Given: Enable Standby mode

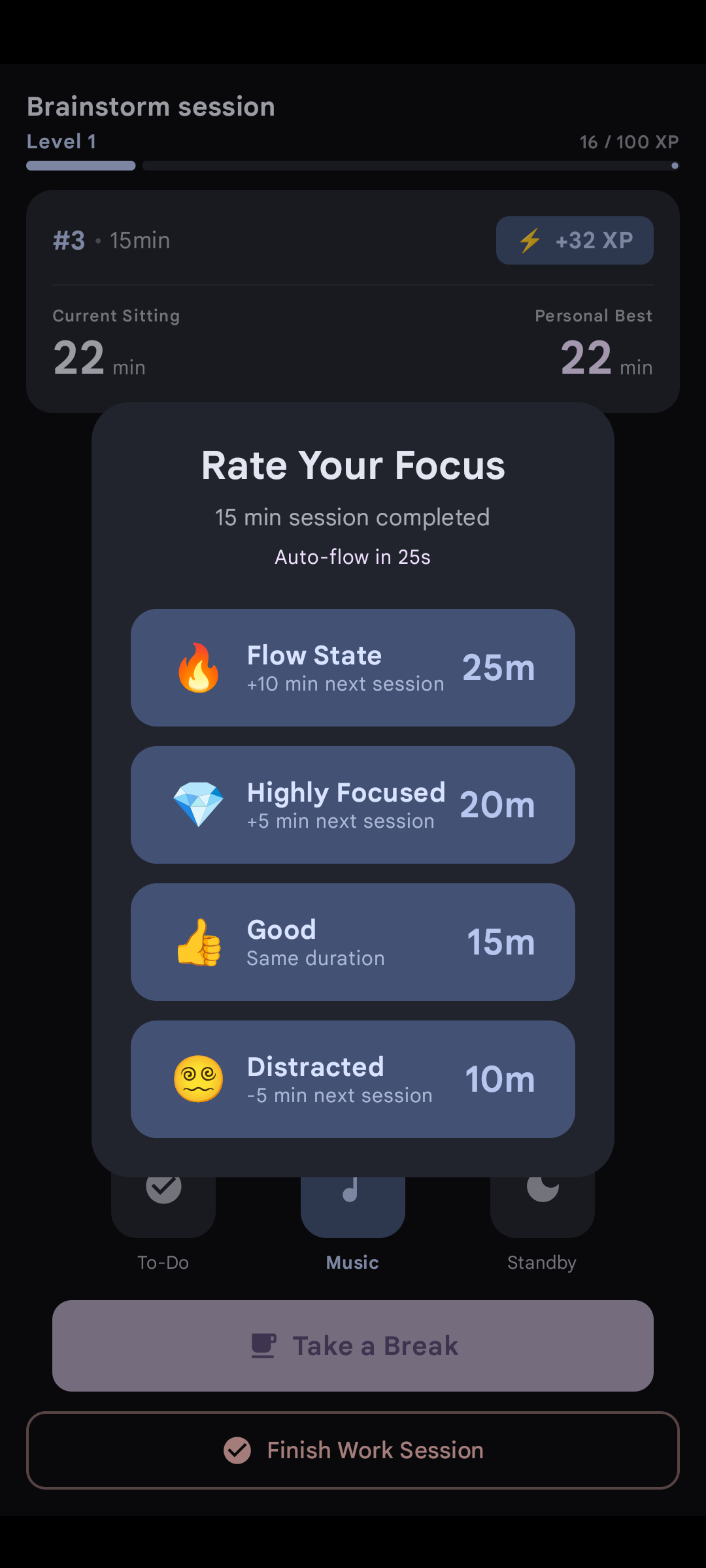Looking at the screenshot, I should 542,1209.
